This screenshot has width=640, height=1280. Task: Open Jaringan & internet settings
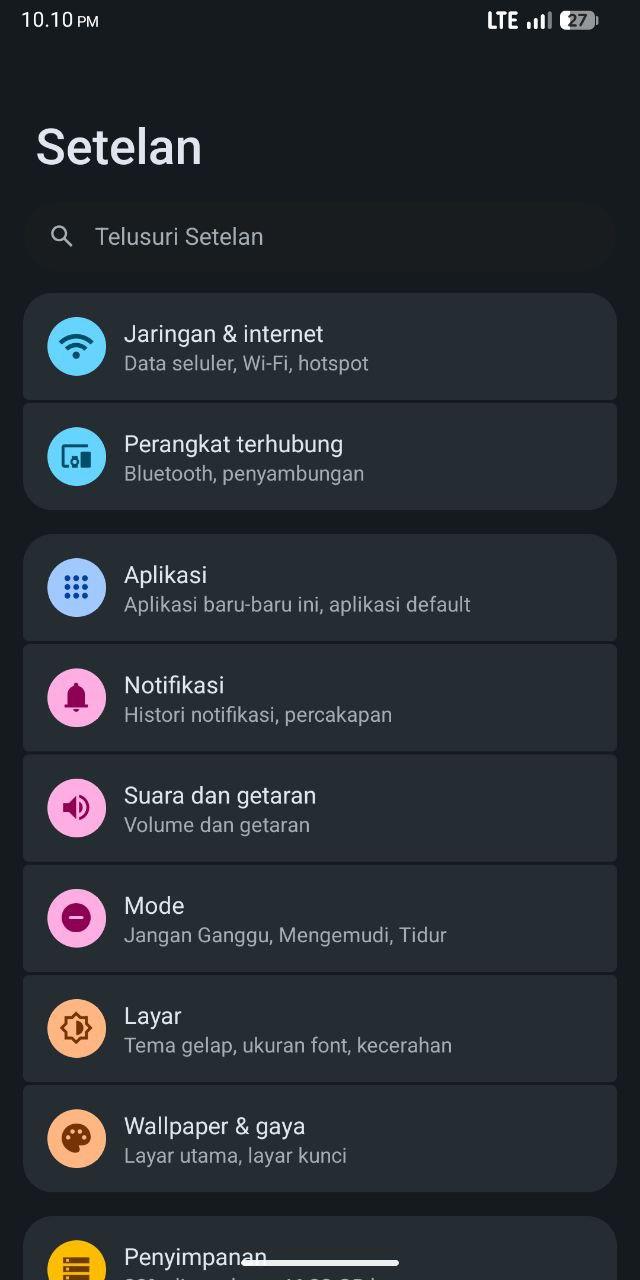click(320, 347)
